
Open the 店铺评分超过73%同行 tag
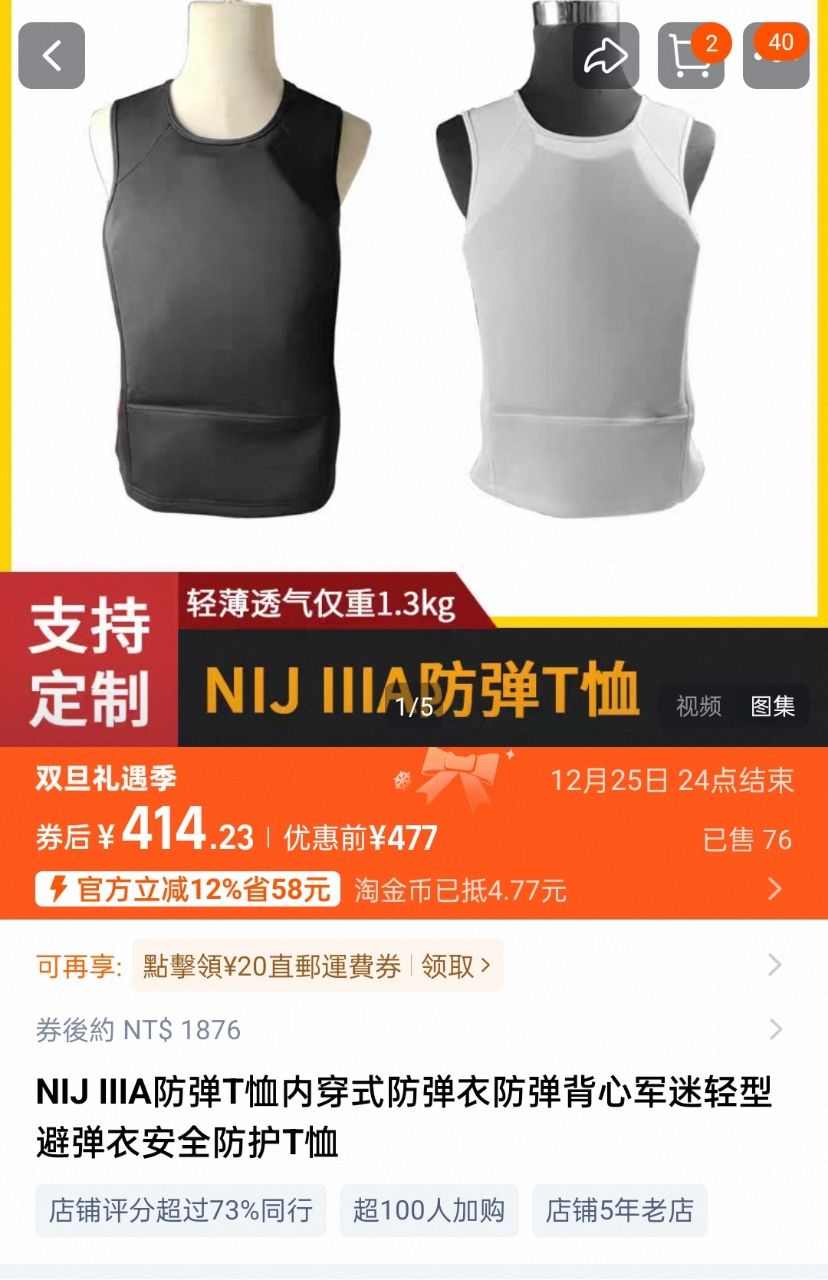181,1210
